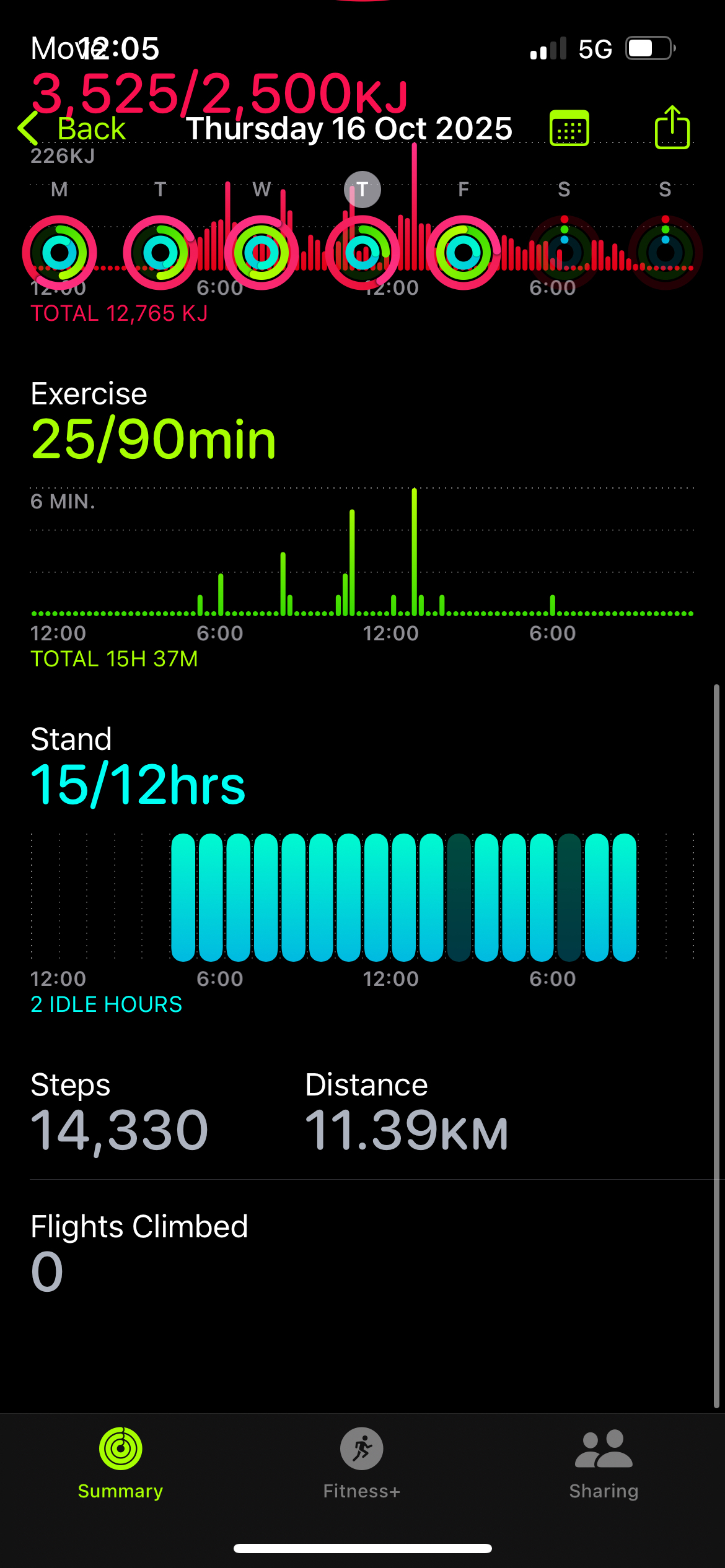Switch to the Fitness+ tab

(x=362, y=1463)
